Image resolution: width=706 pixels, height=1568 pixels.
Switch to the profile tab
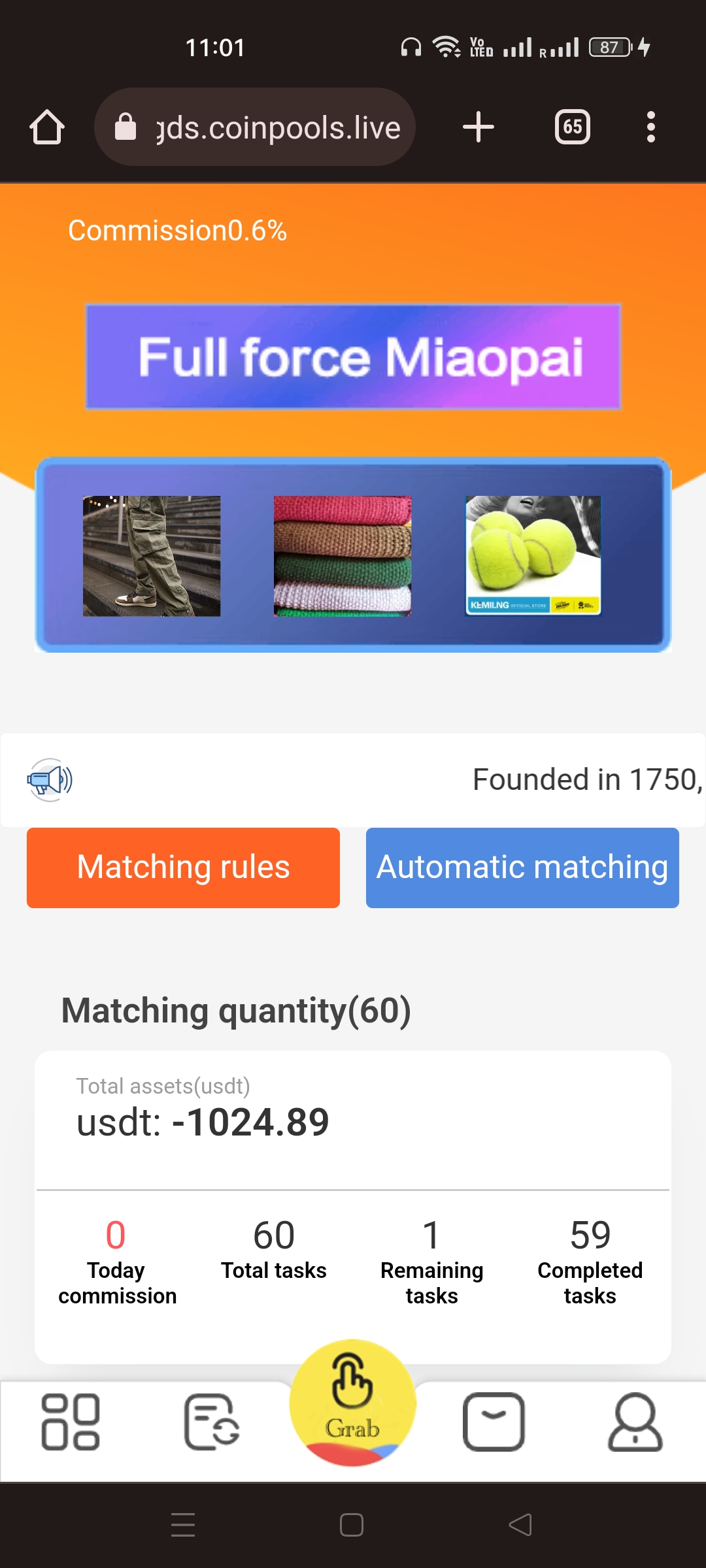pos(635,1422)
